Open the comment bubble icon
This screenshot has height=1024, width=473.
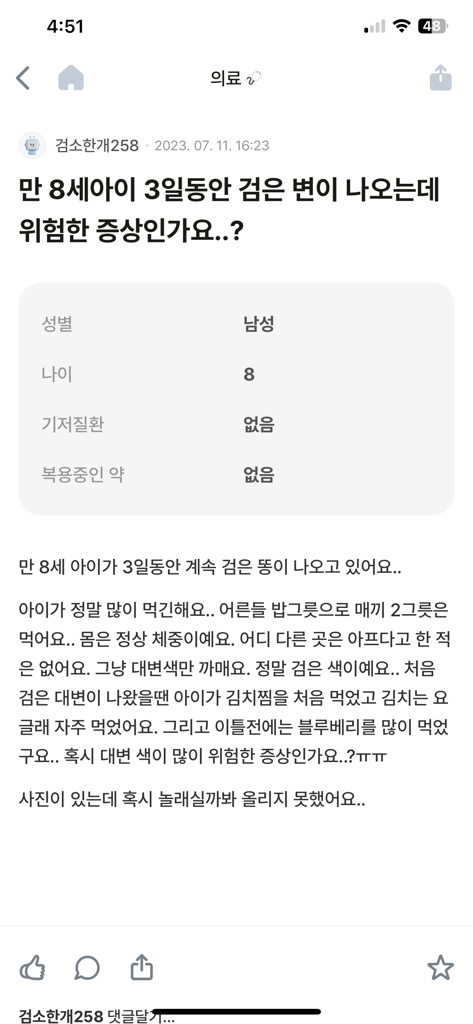click(87, 968)
